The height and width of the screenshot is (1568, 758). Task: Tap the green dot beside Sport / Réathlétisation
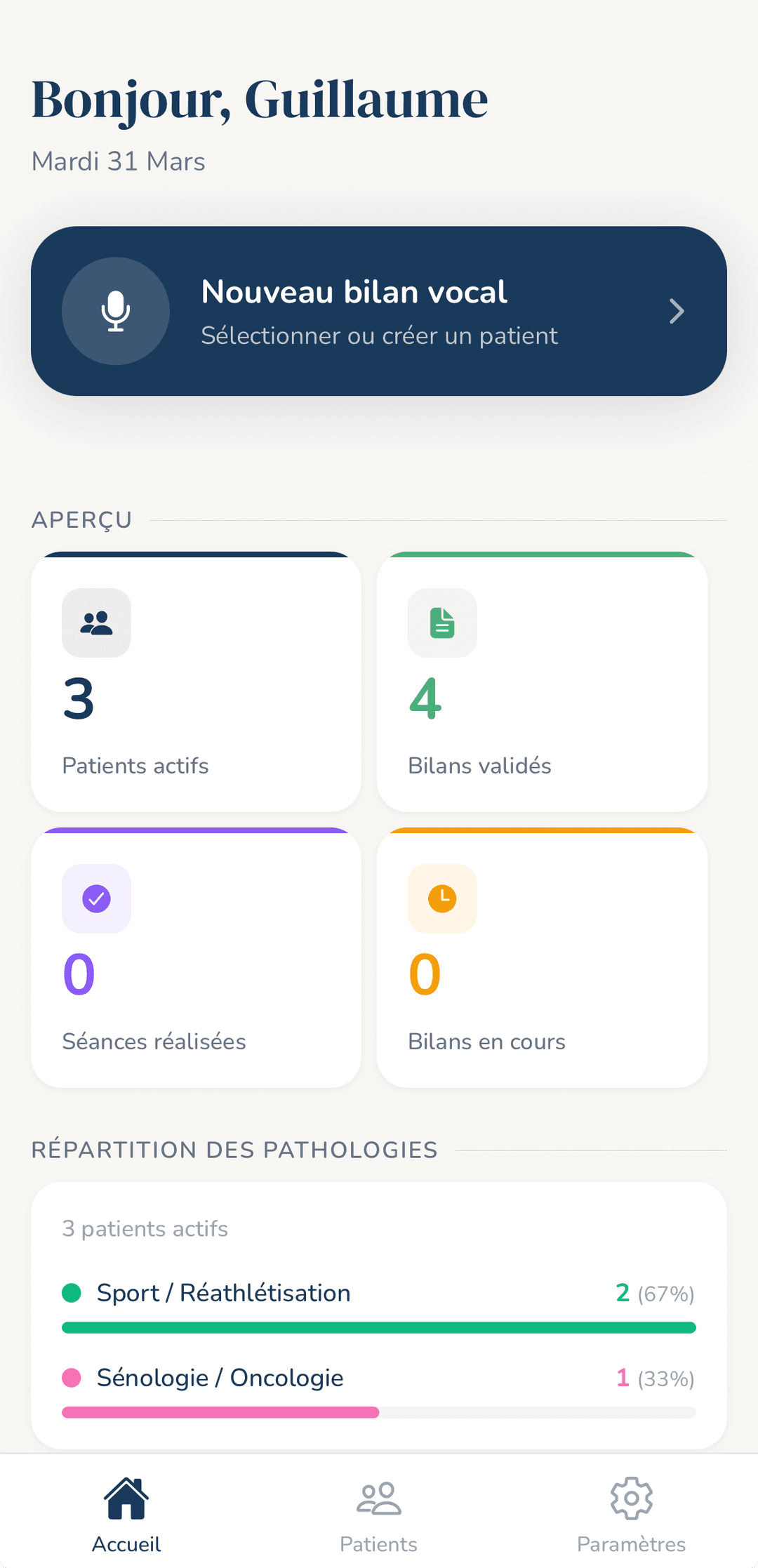tap(73, 1291)
